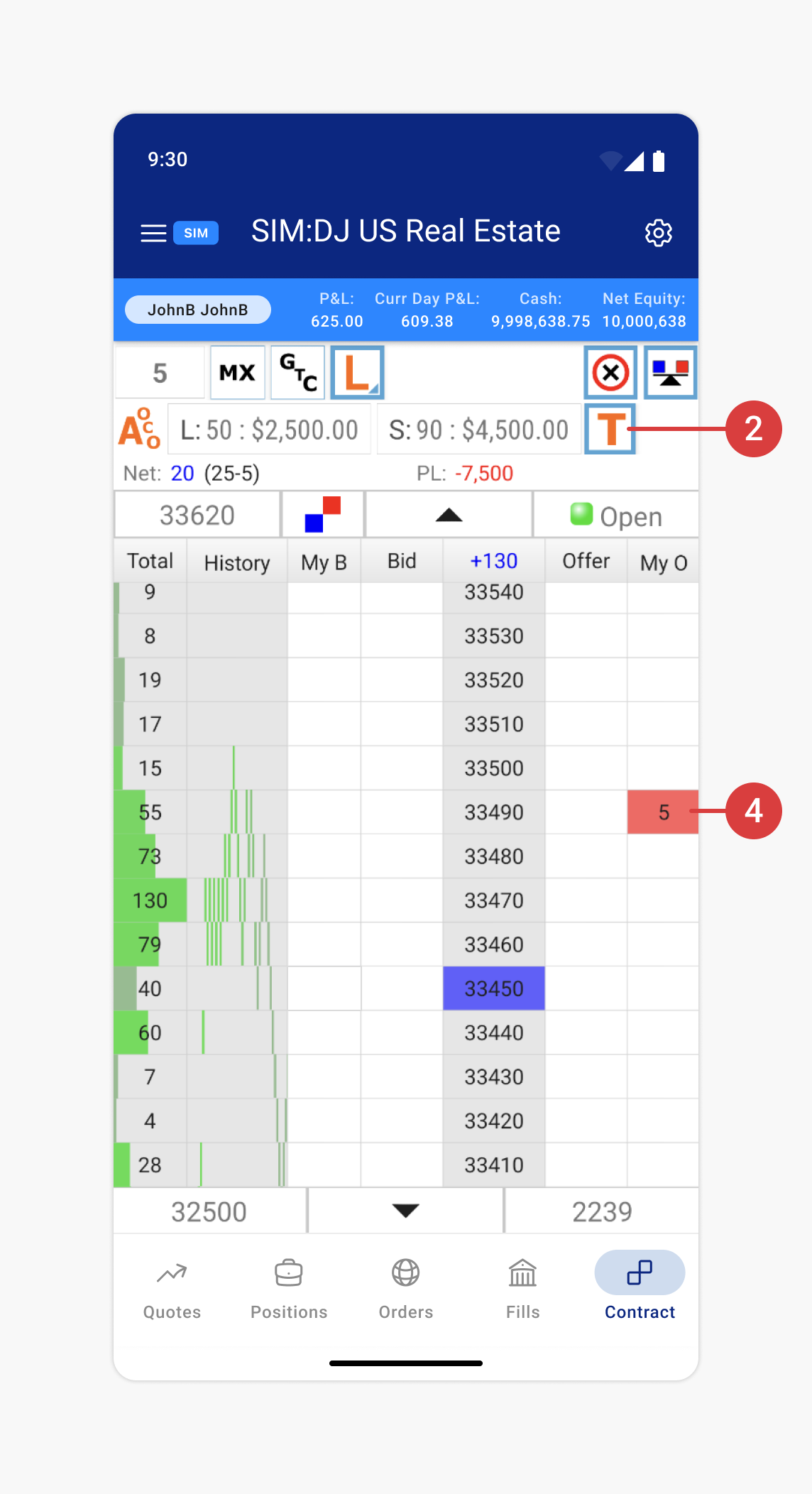Open the settings gear
The height and width of the screenshot is (1494, 812).
pyautogui.click(x=659, y=232)
